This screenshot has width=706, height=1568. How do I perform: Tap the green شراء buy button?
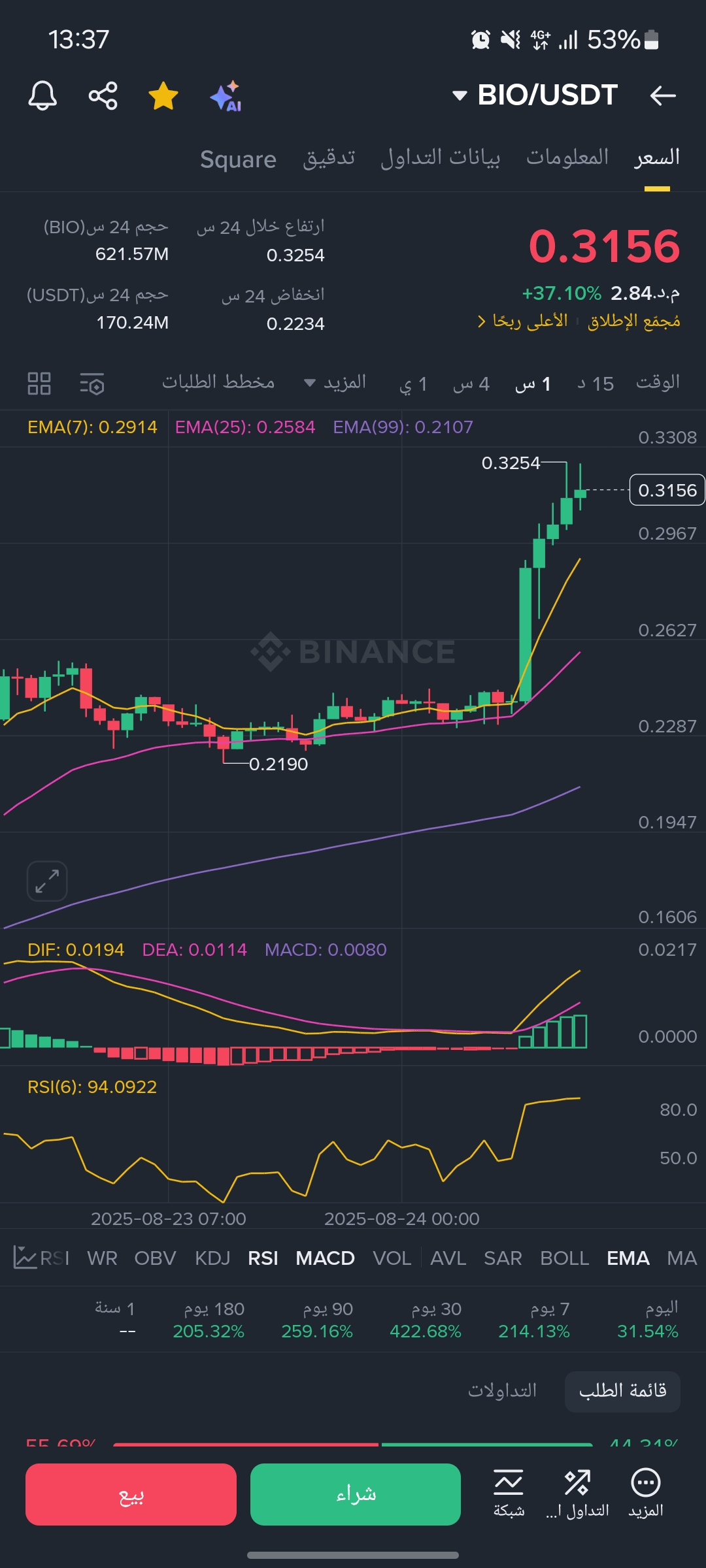click(x=356, y=1494)
